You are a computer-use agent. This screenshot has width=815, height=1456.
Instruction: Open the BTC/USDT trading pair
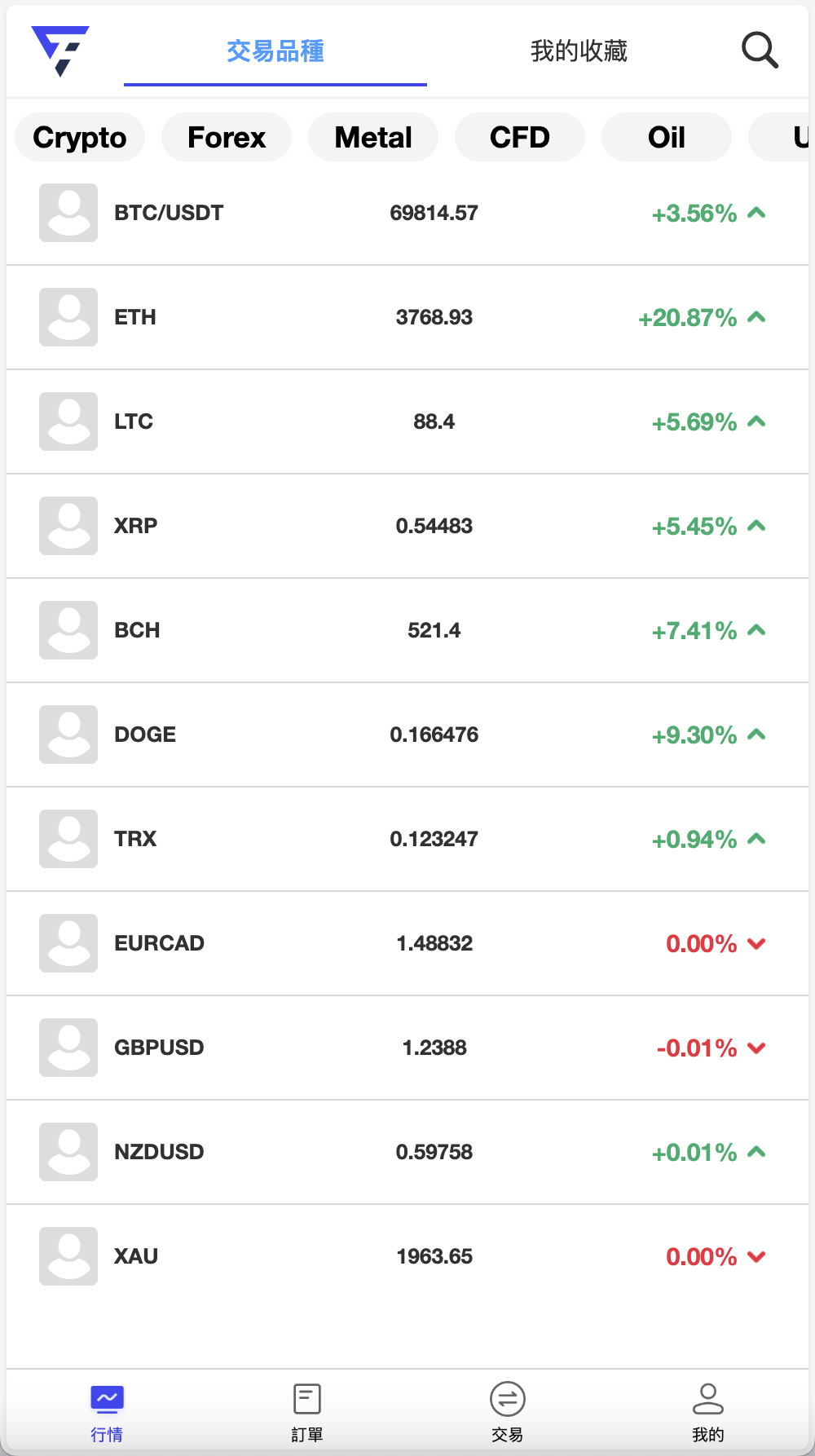407,214
